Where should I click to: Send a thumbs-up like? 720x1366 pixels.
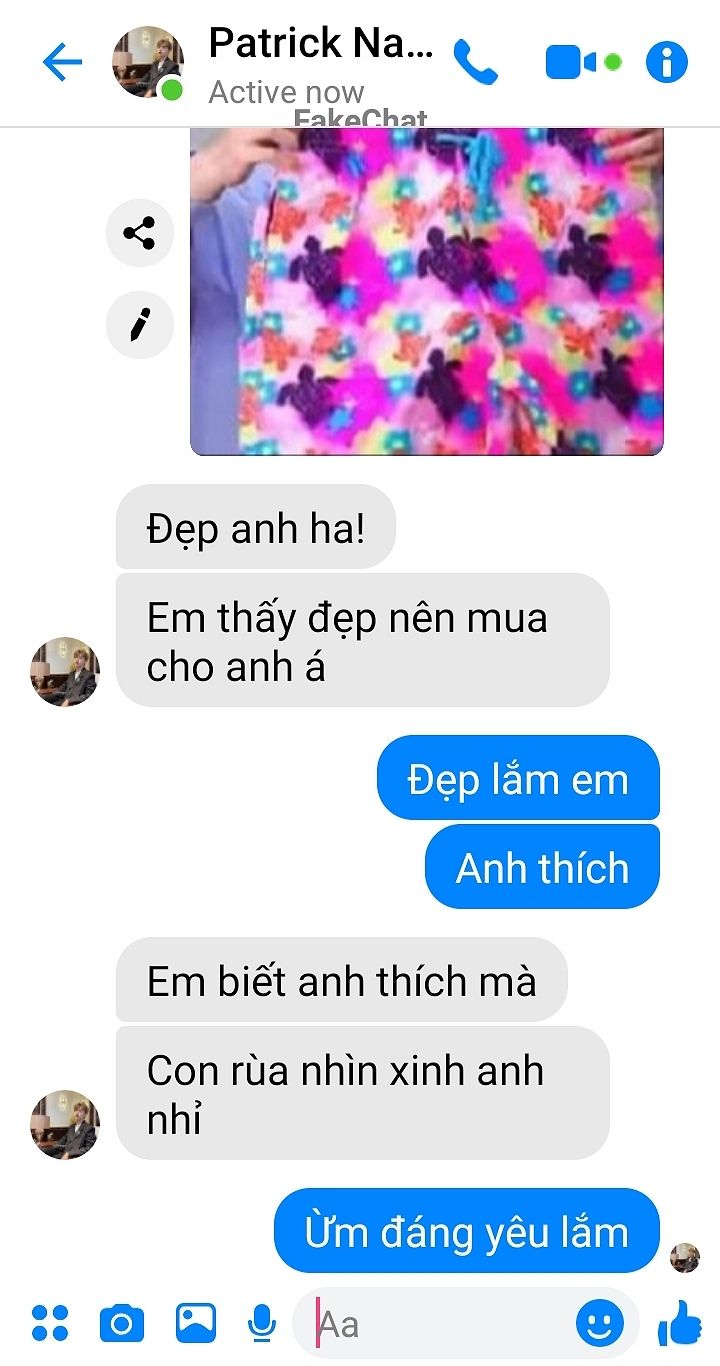tap(680, 1324)
